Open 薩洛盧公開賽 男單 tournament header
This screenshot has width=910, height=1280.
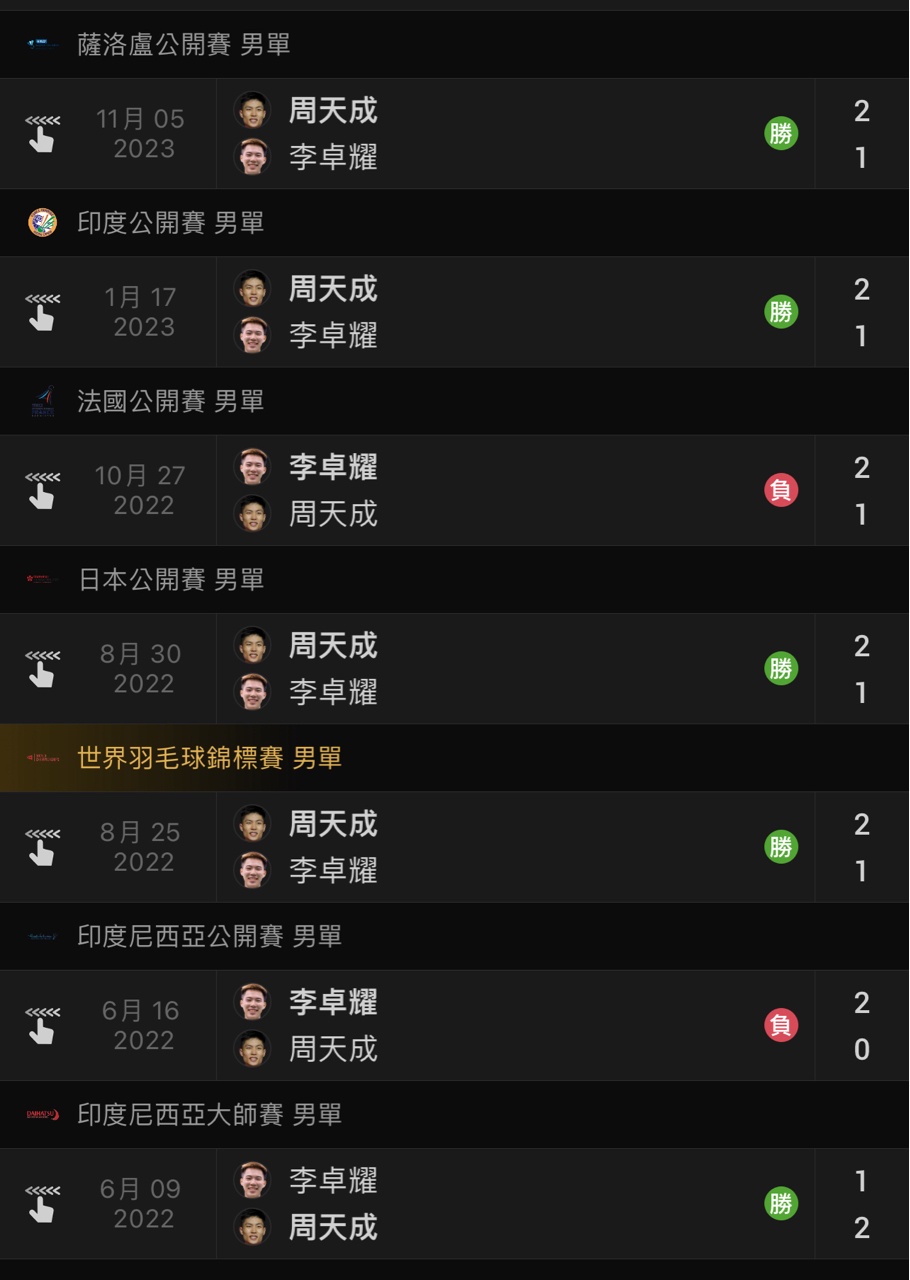[184, 44]
